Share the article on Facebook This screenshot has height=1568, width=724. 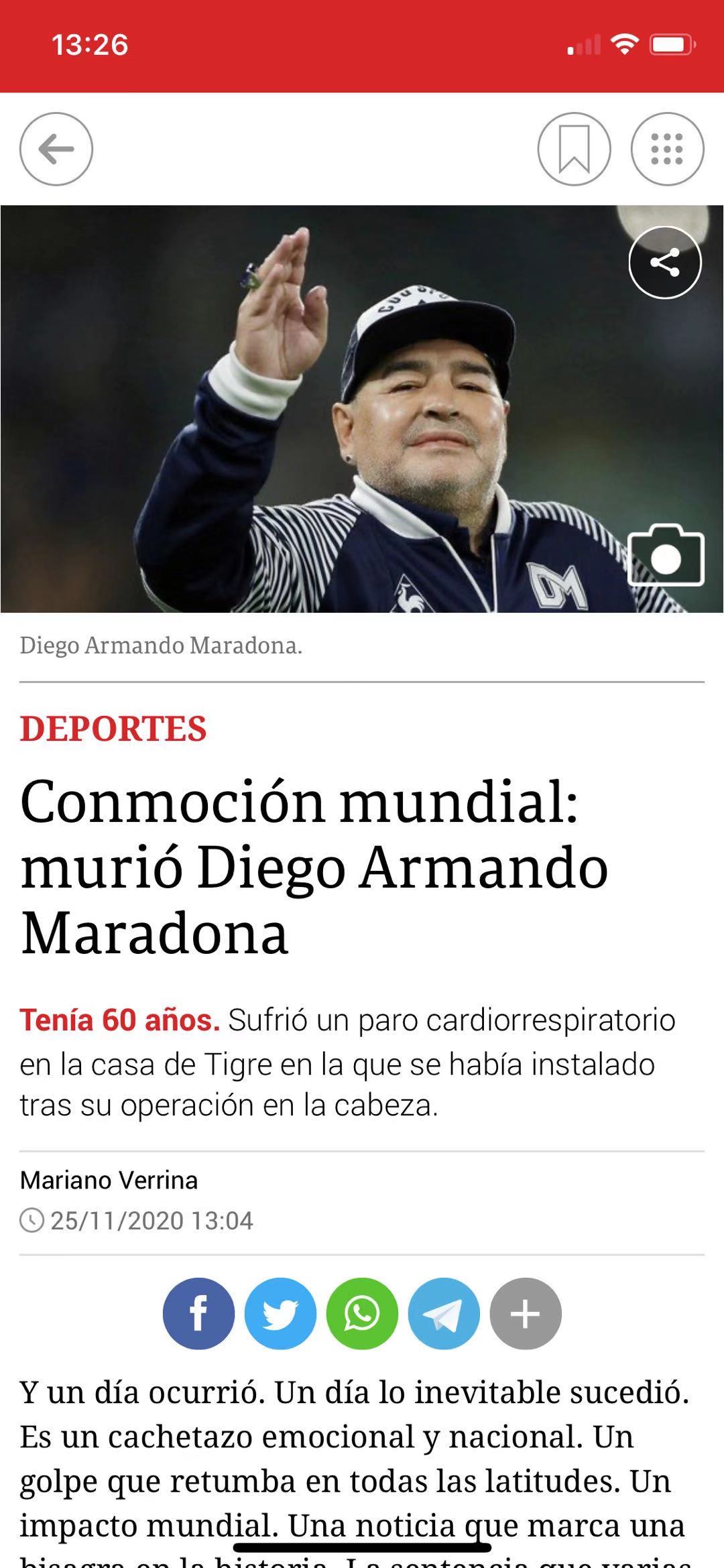[x=198, y=1313]
